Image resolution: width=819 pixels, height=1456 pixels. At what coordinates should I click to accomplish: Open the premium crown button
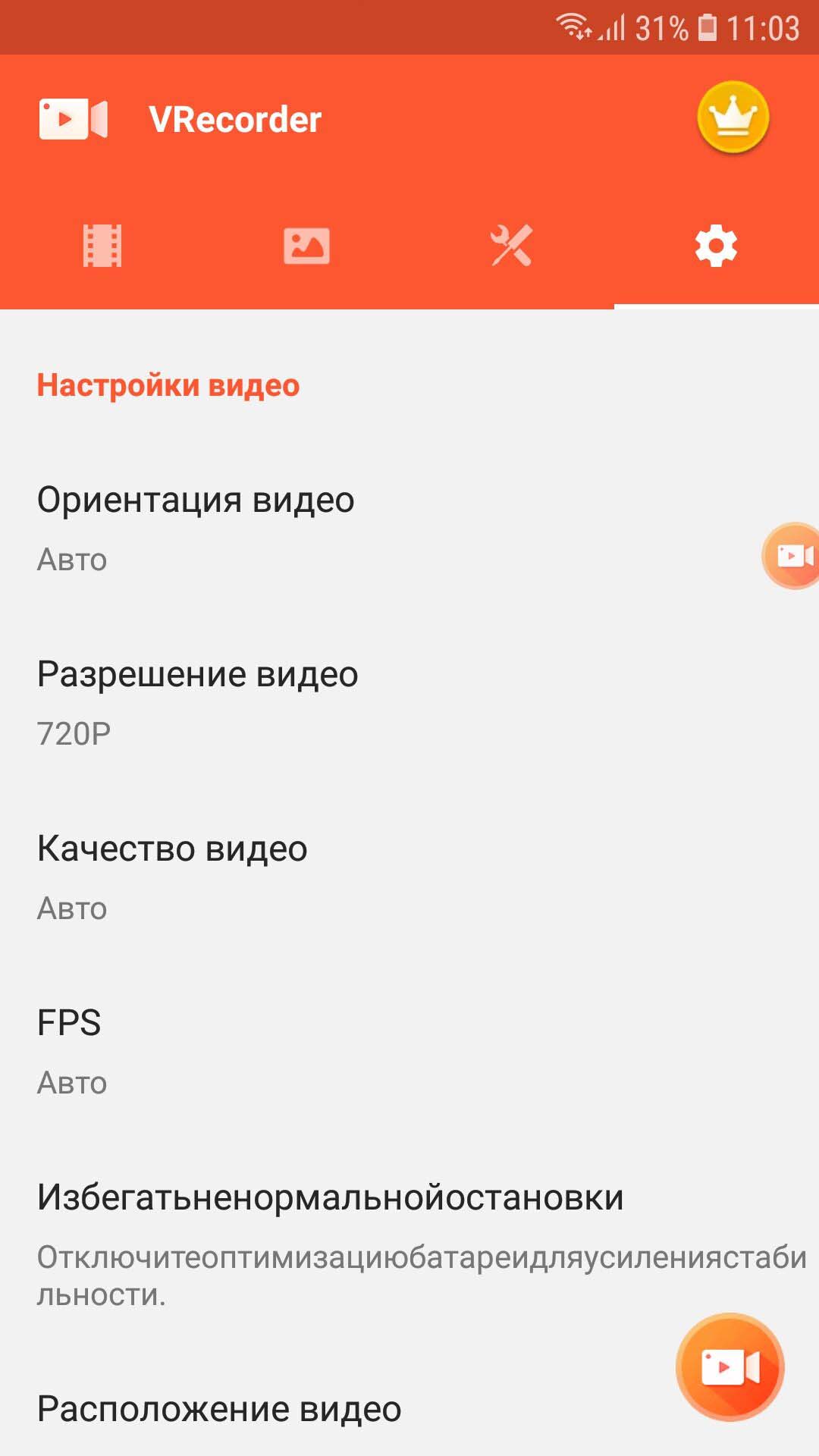click(x=733, y=118)
